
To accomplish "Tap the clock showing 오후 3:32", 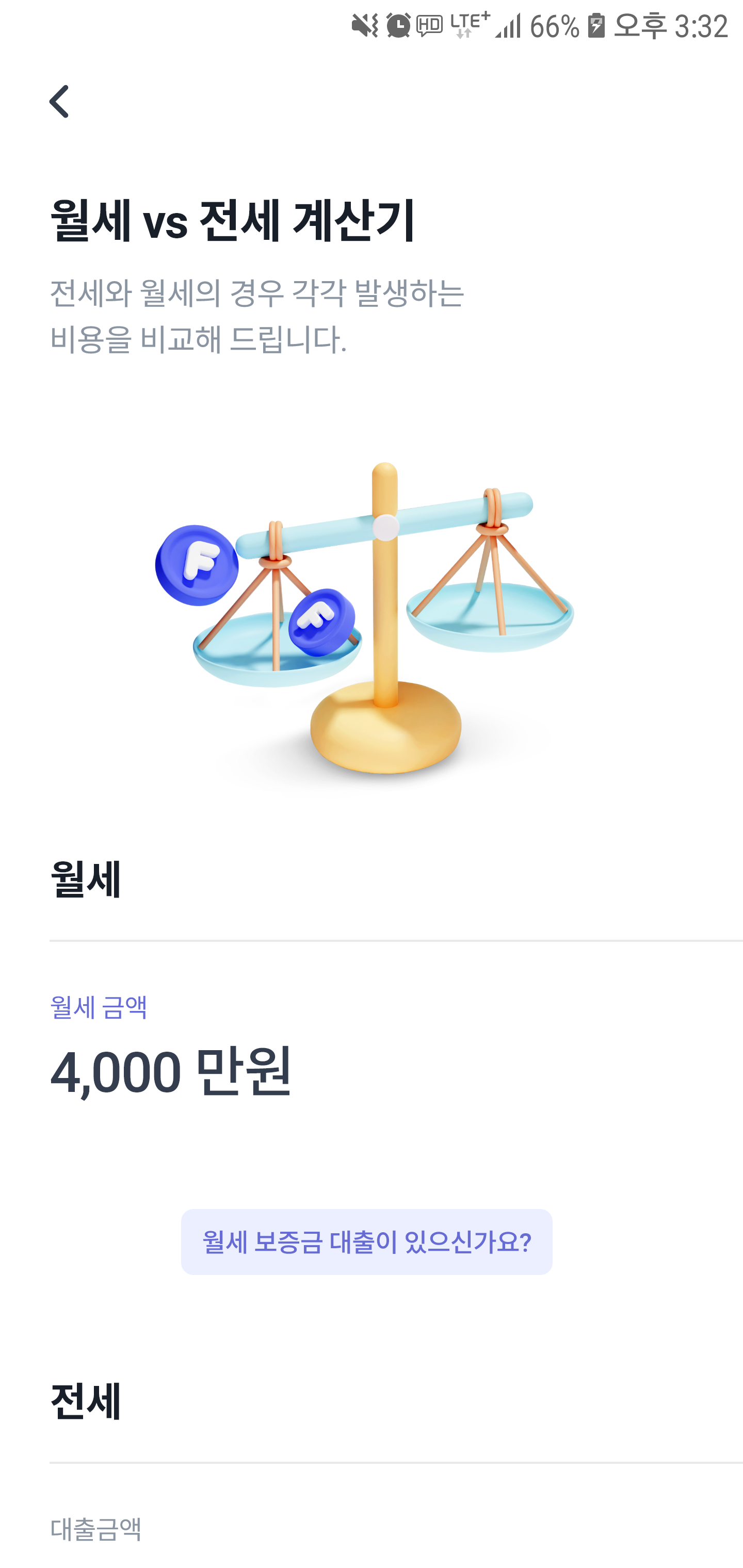I will [670, 24].
